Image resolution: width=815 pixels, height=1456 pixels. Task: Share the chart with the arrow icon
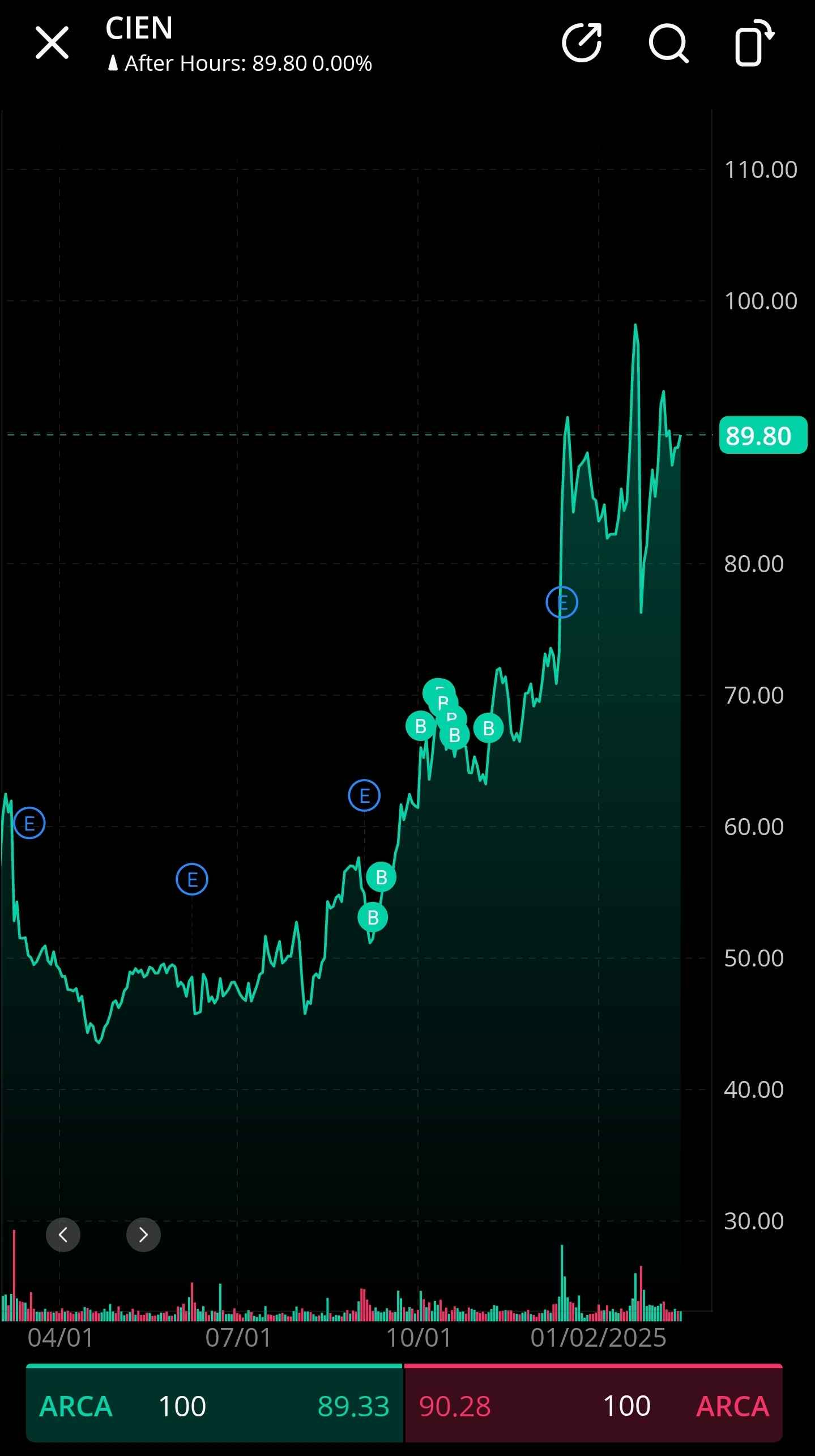tap(582, 42)
